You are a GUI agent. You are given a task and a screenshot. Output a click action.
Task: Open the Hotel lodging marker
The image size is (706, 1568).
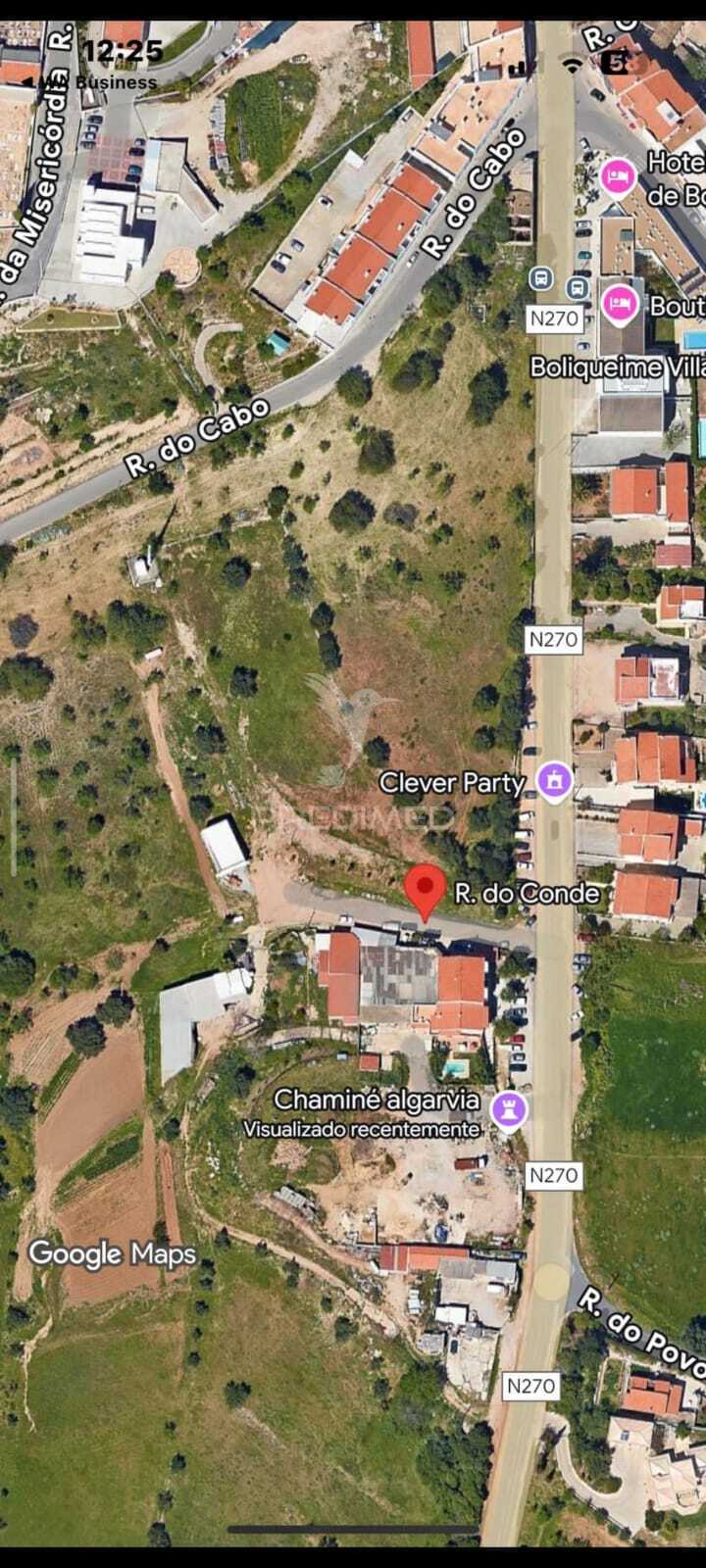pyautogui.click(x=618, y=178)
